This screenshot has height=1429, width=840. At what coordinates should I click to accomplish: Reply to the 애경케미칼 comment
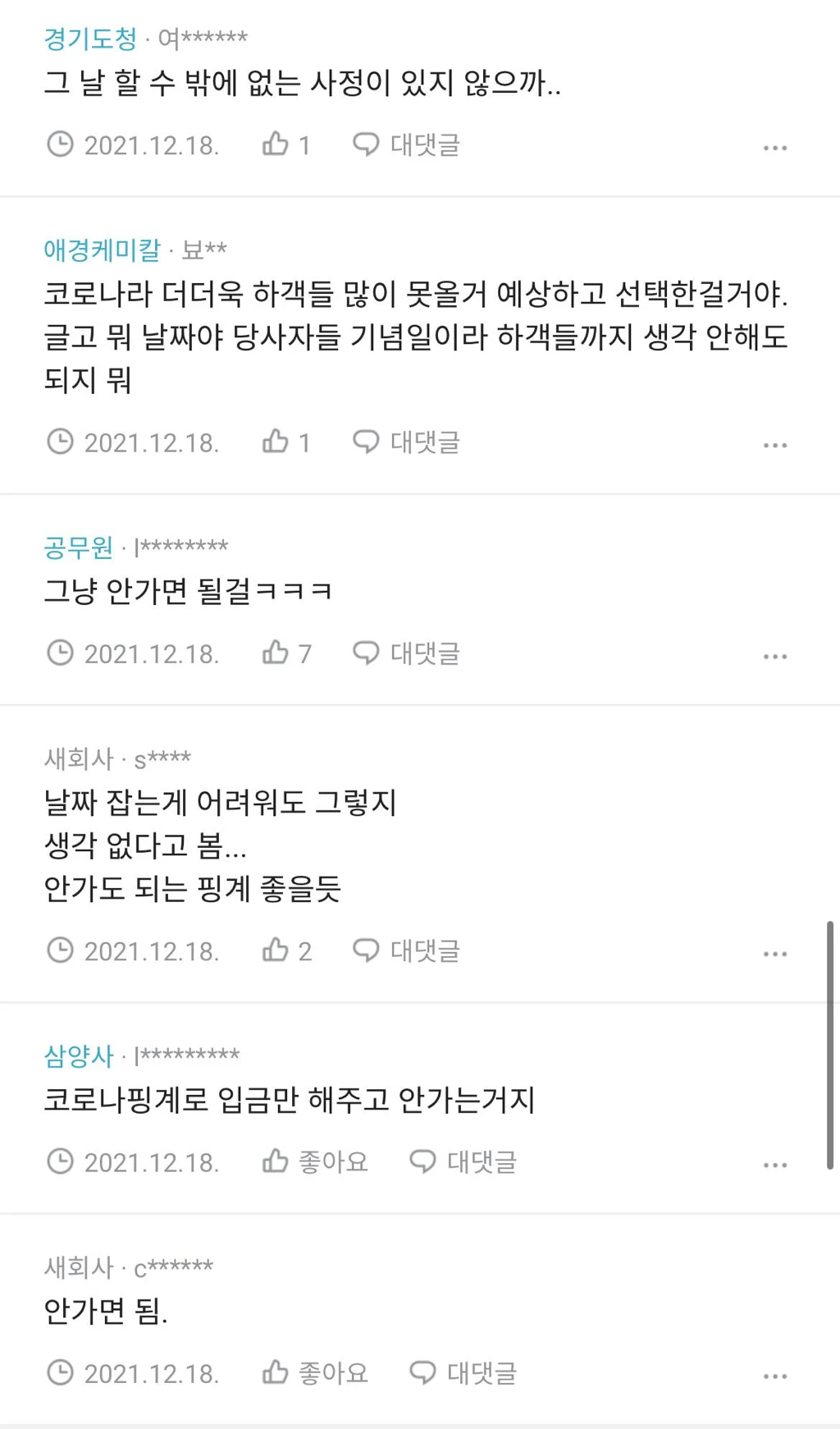pos(407,442)
